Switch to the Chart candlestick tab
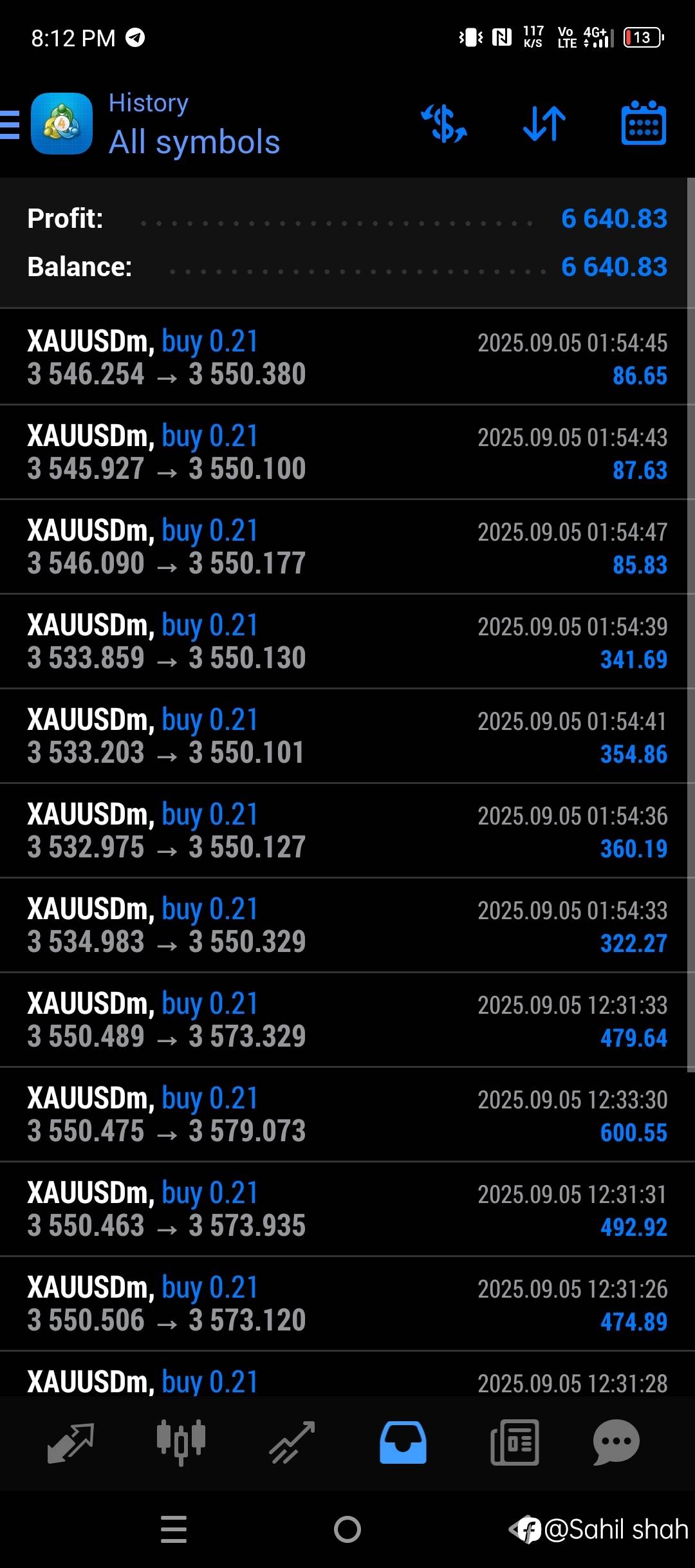695x1568 pixels. click(181, 1442)
